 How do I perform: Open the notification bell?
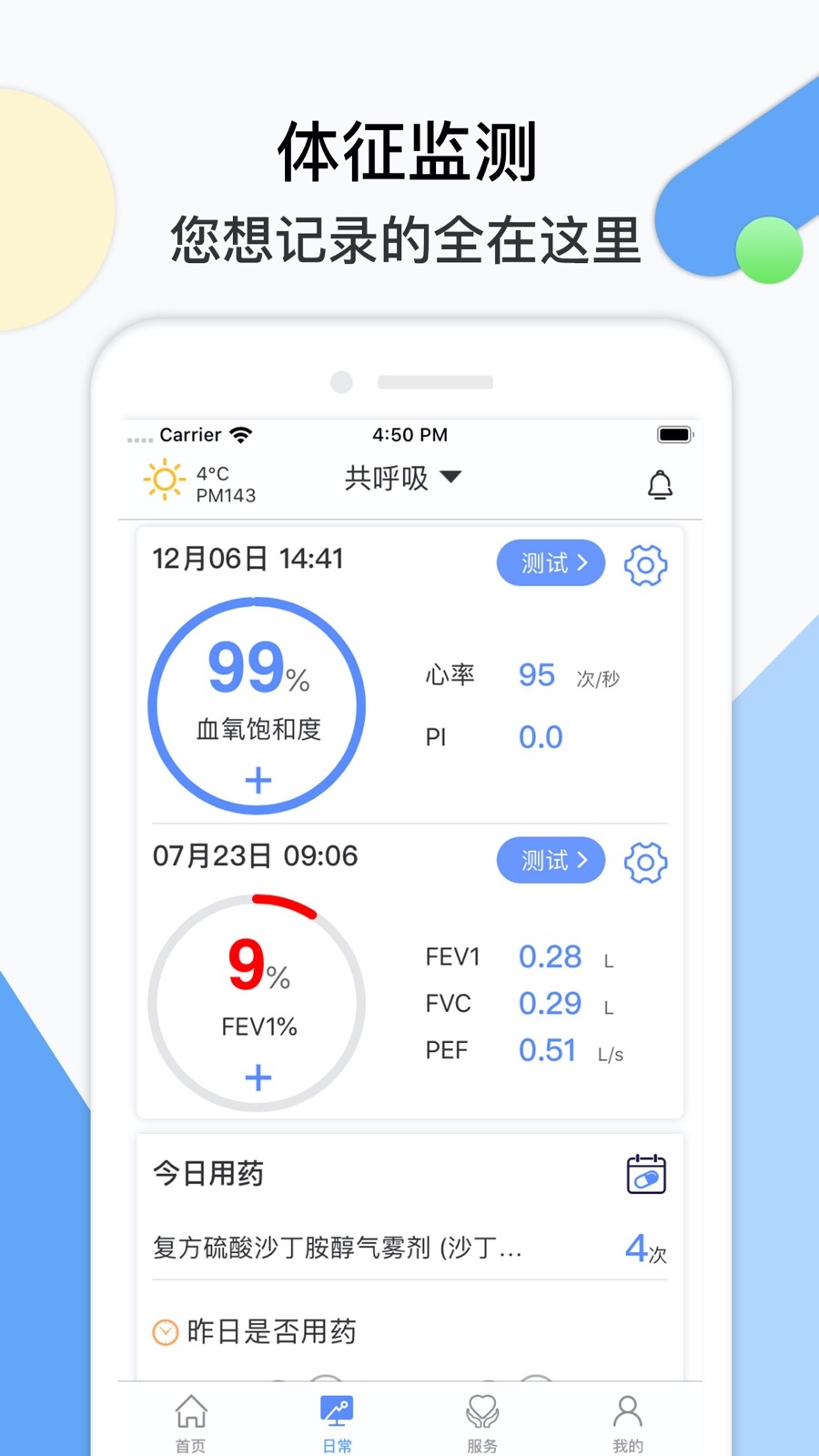tap(662, 483)
